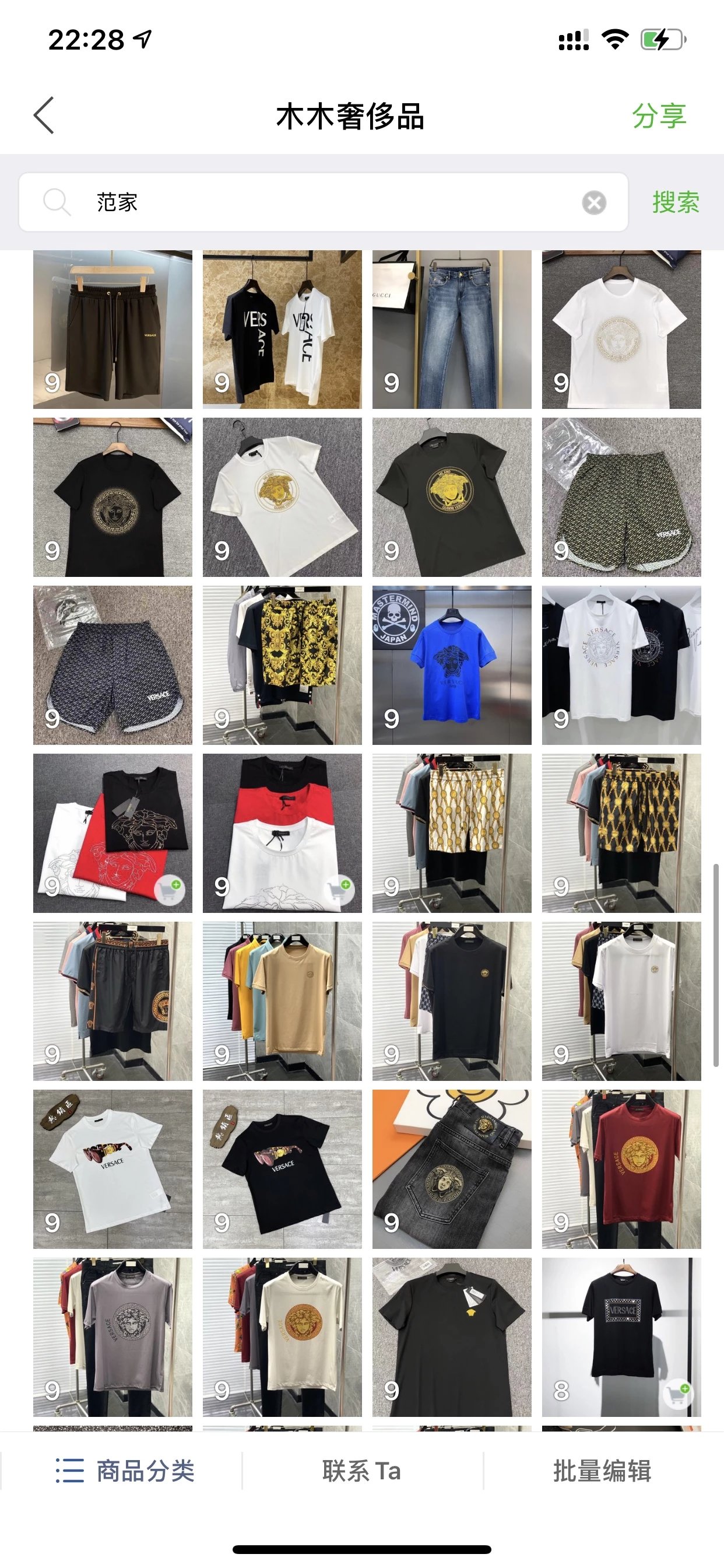
Task: Open the blue jeans product tile
Action: (x=451, y=330)
